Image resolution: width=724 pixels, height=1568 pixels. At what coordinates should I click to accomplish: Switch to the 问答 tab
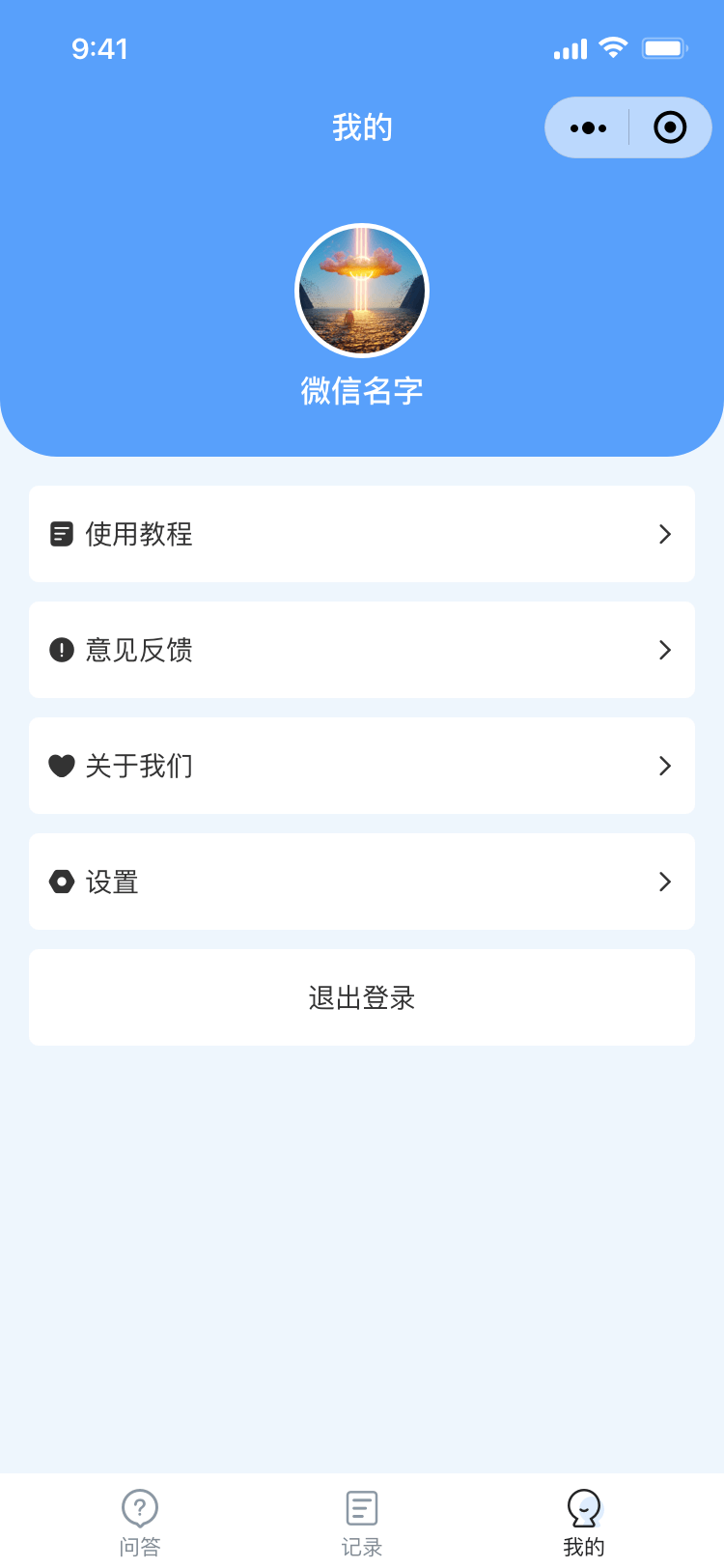click(x=140, y=1522)
